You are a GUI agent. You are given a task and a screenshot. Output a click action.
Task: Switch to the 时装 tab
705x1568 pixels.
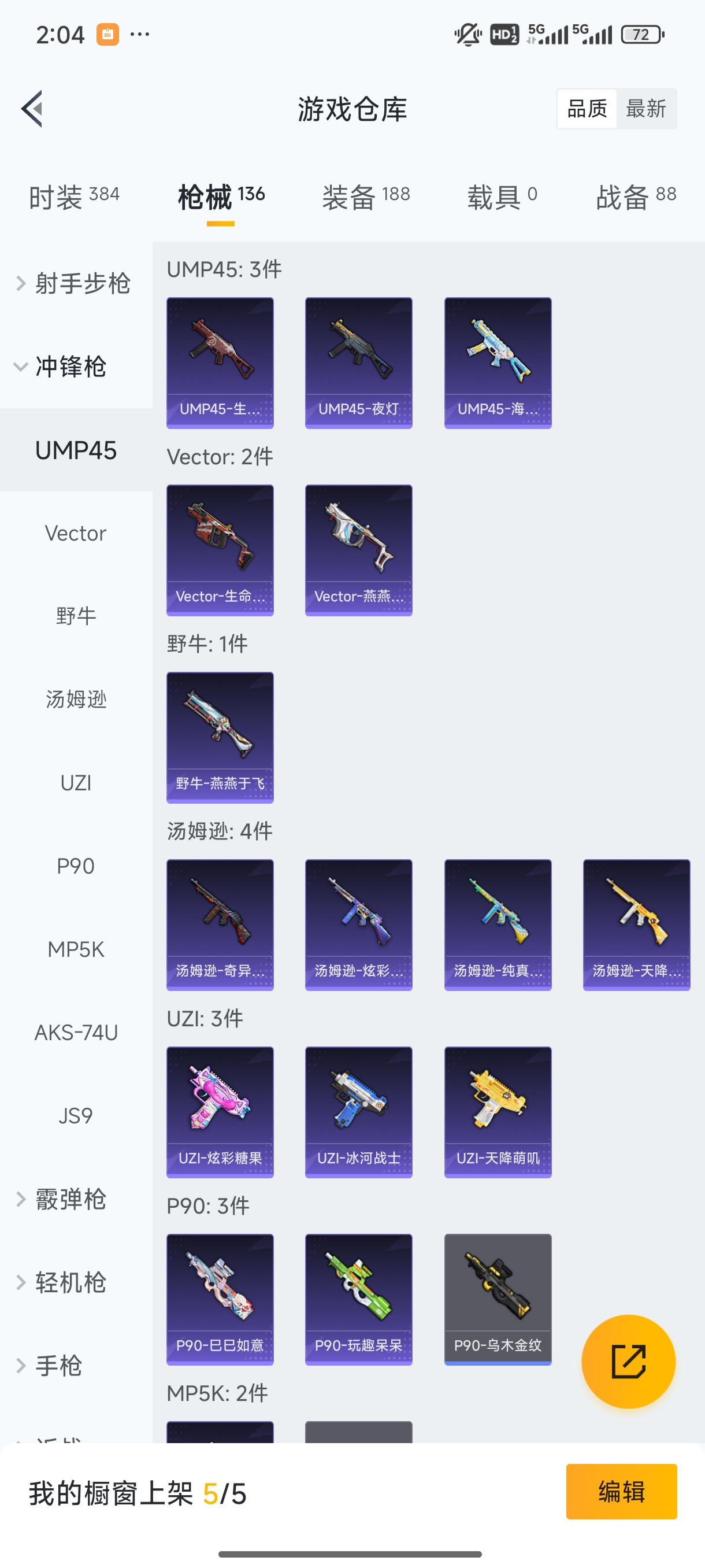pyautogui.click(x=73, y=197)
